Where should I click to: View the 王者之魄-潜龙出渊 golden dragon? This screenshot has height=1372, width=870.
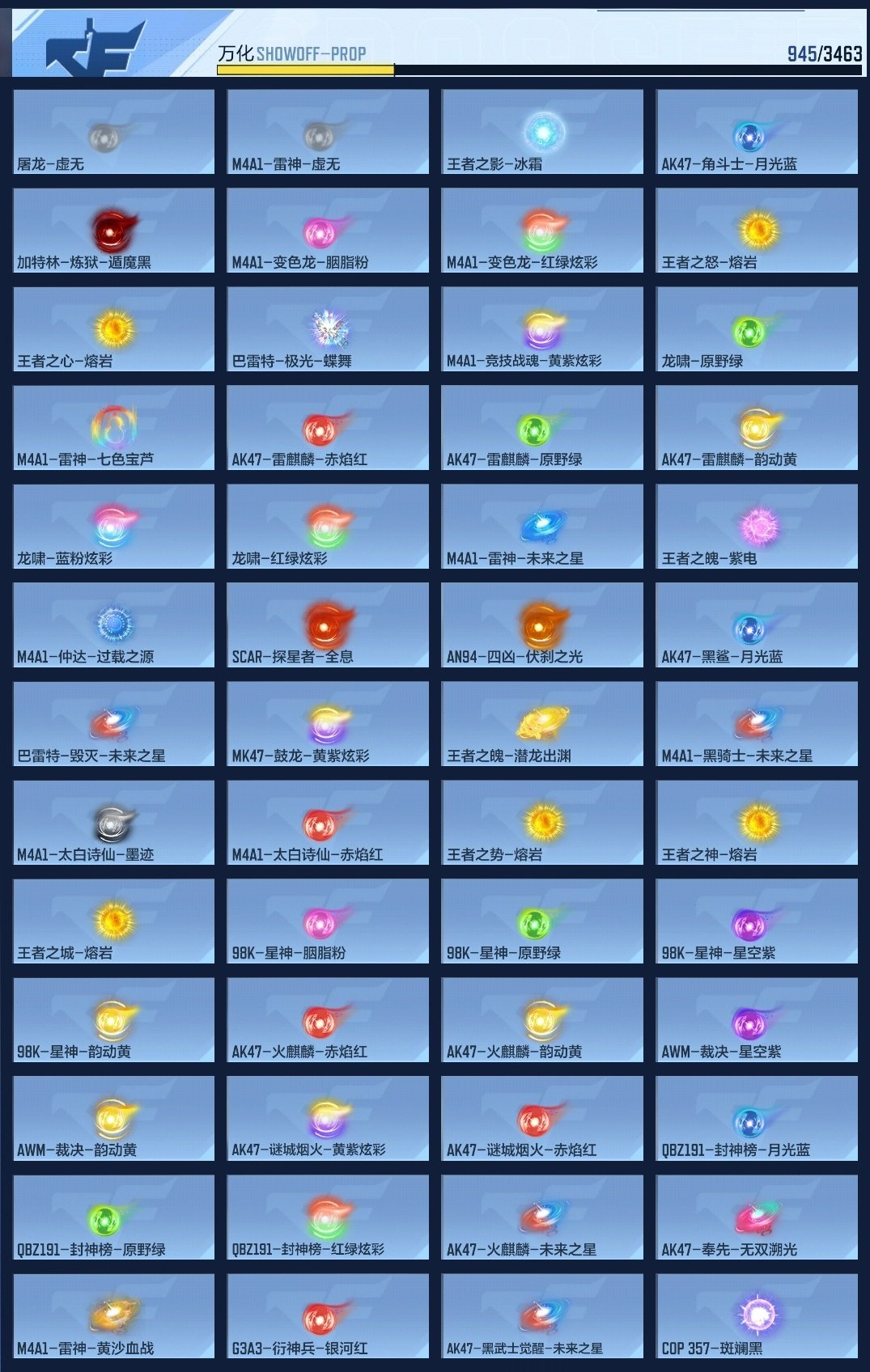tap(544, 724)
